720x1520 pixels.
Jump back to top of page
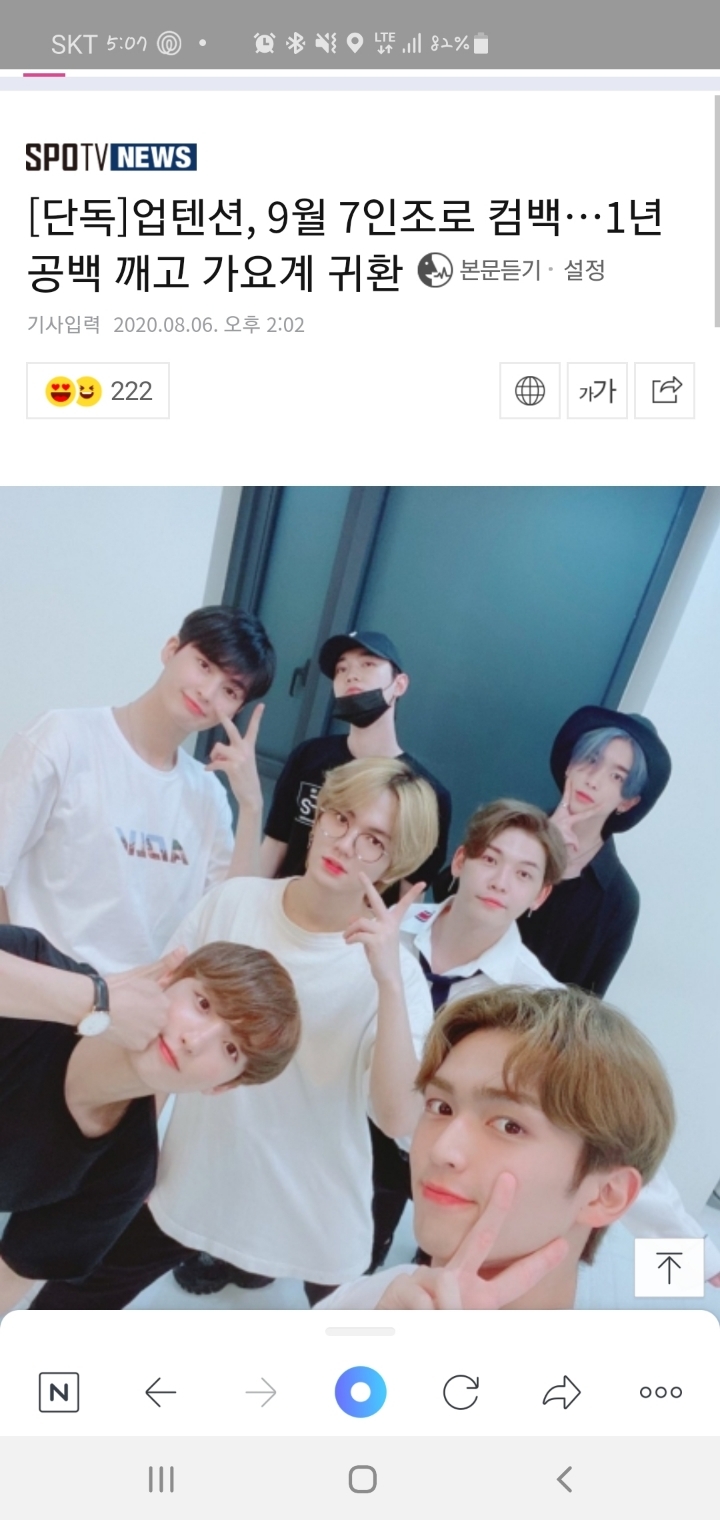pos(669,1268)
